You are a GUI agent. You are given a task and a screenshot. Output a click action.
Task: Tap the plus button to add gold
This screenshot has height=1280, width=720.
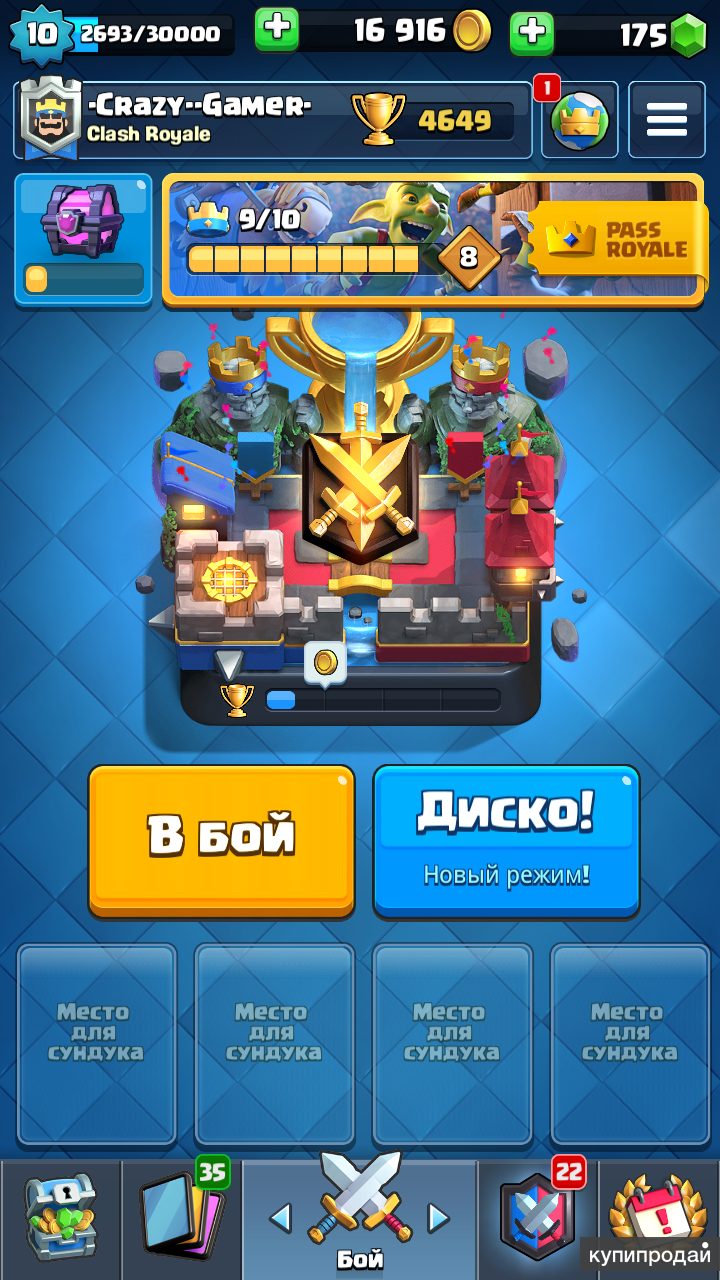click(277, 31)
